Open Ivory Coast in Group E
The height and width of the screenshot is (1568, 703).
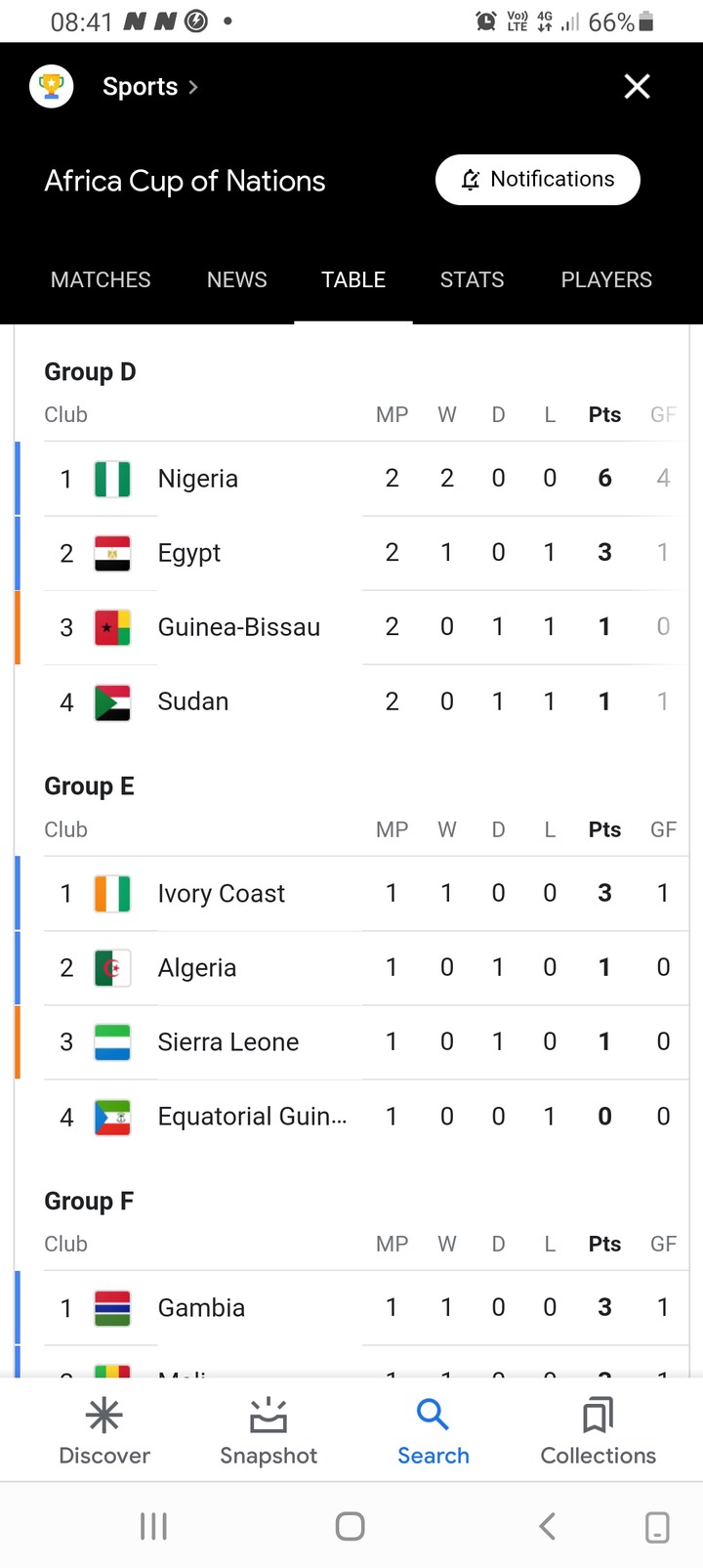pos(351,894)
